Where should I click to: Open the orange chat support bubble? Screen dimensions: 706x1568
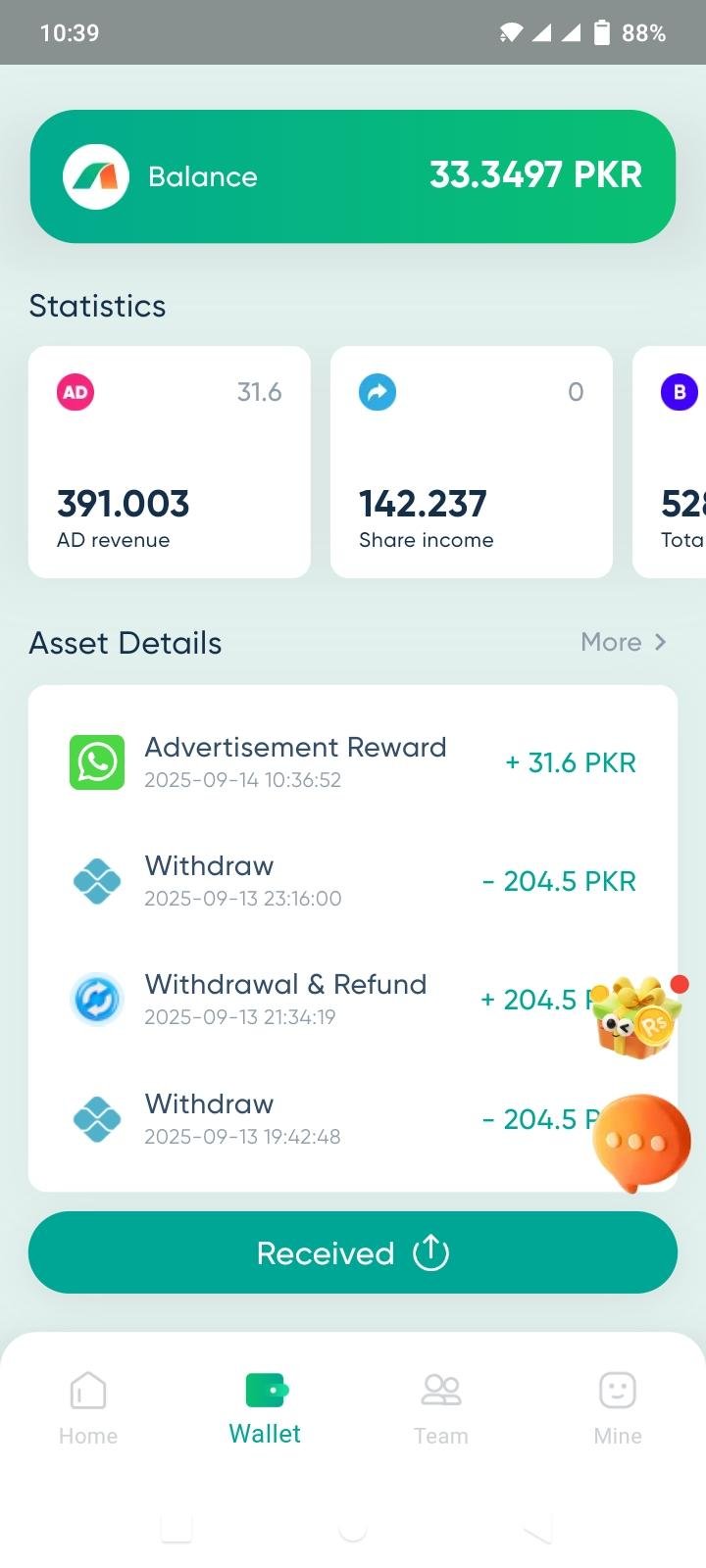[x=640, y=1142]
